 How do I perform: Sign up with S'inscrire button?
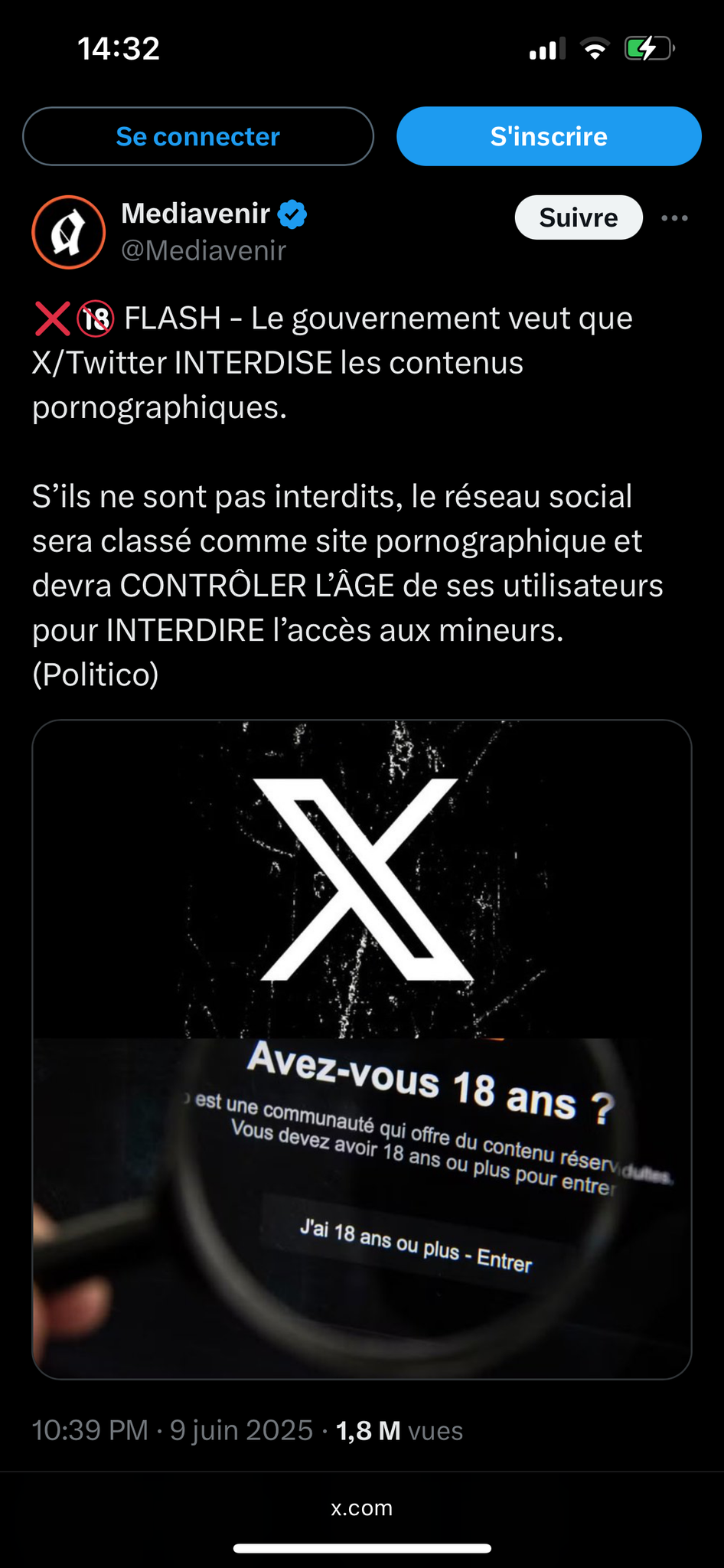[548, 136]
